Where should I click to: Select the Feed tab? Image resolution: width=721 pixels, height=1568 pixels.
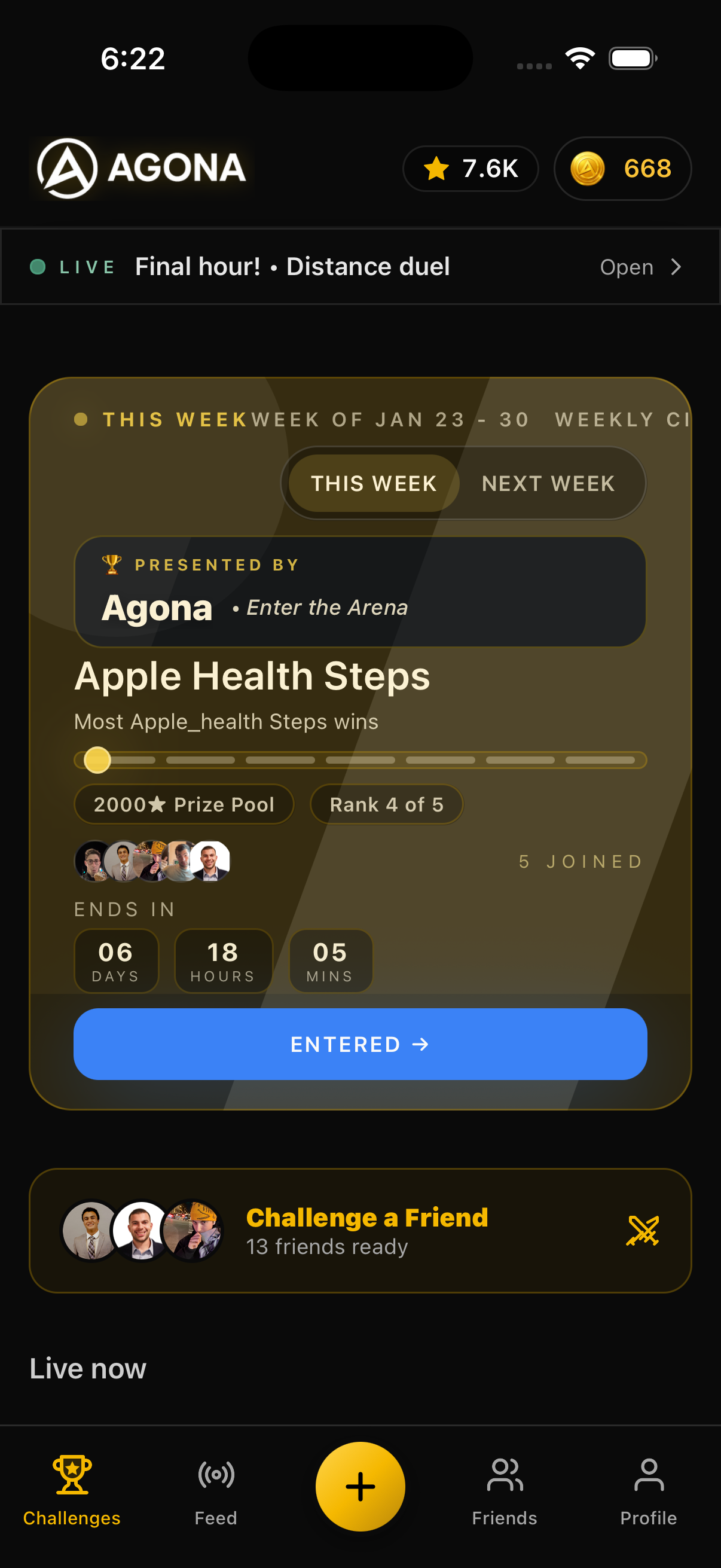point(216,1491)
